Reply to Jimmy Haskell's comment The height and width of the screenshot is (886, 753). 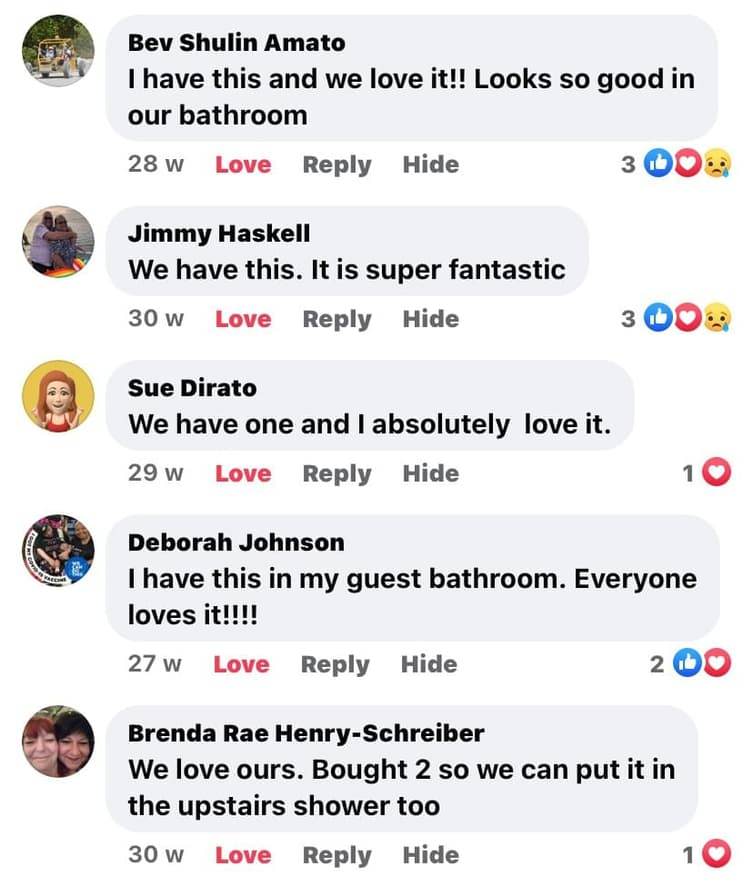pyautogui.click(x=337, y=319)
